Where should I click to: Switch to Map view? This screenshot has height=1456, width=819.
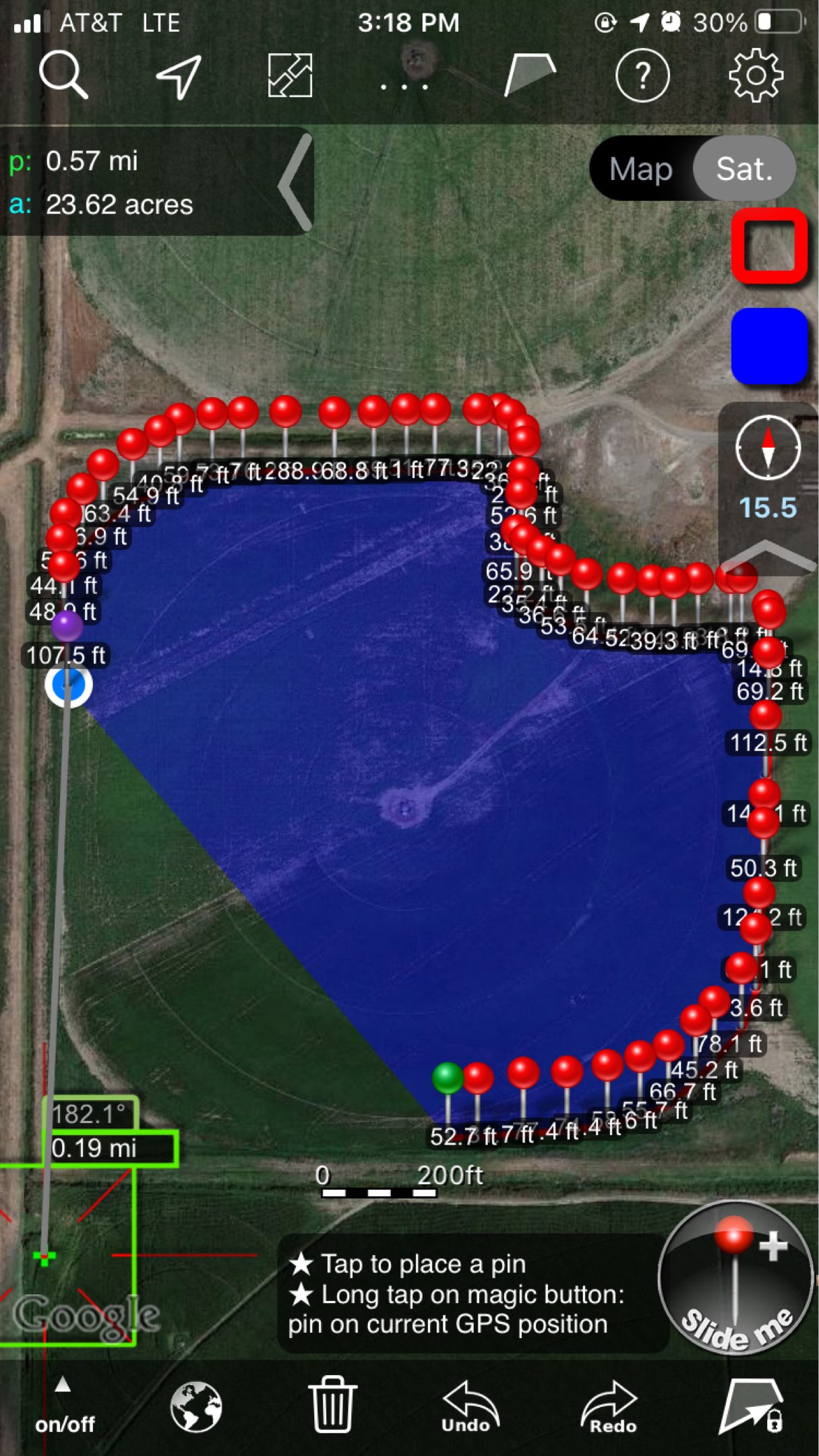[x=641, y=169]
